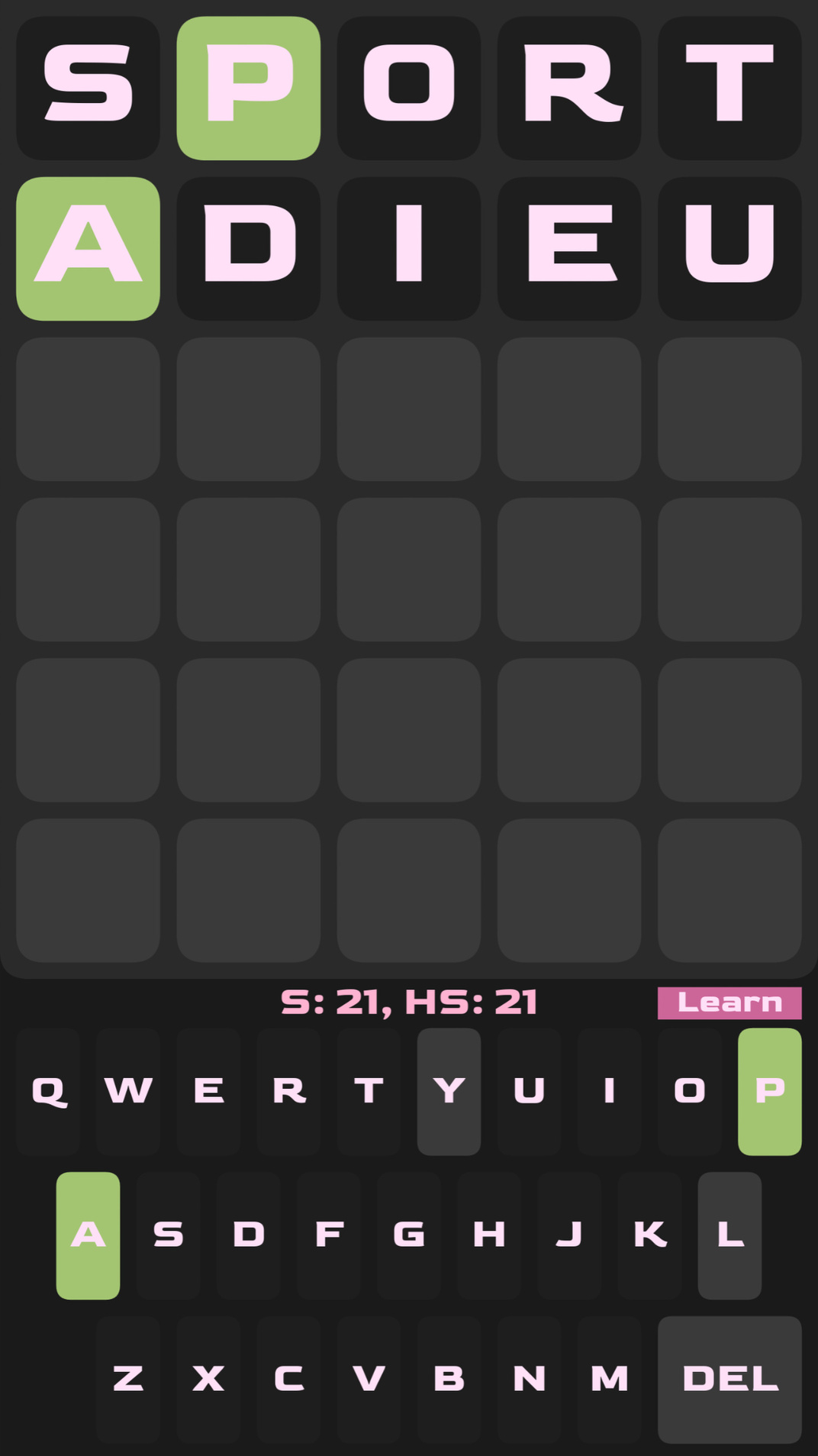The width and height of the screenshot is (818, 1456).
Task: Select the letter E key
Action: (x=208, y=1091)
